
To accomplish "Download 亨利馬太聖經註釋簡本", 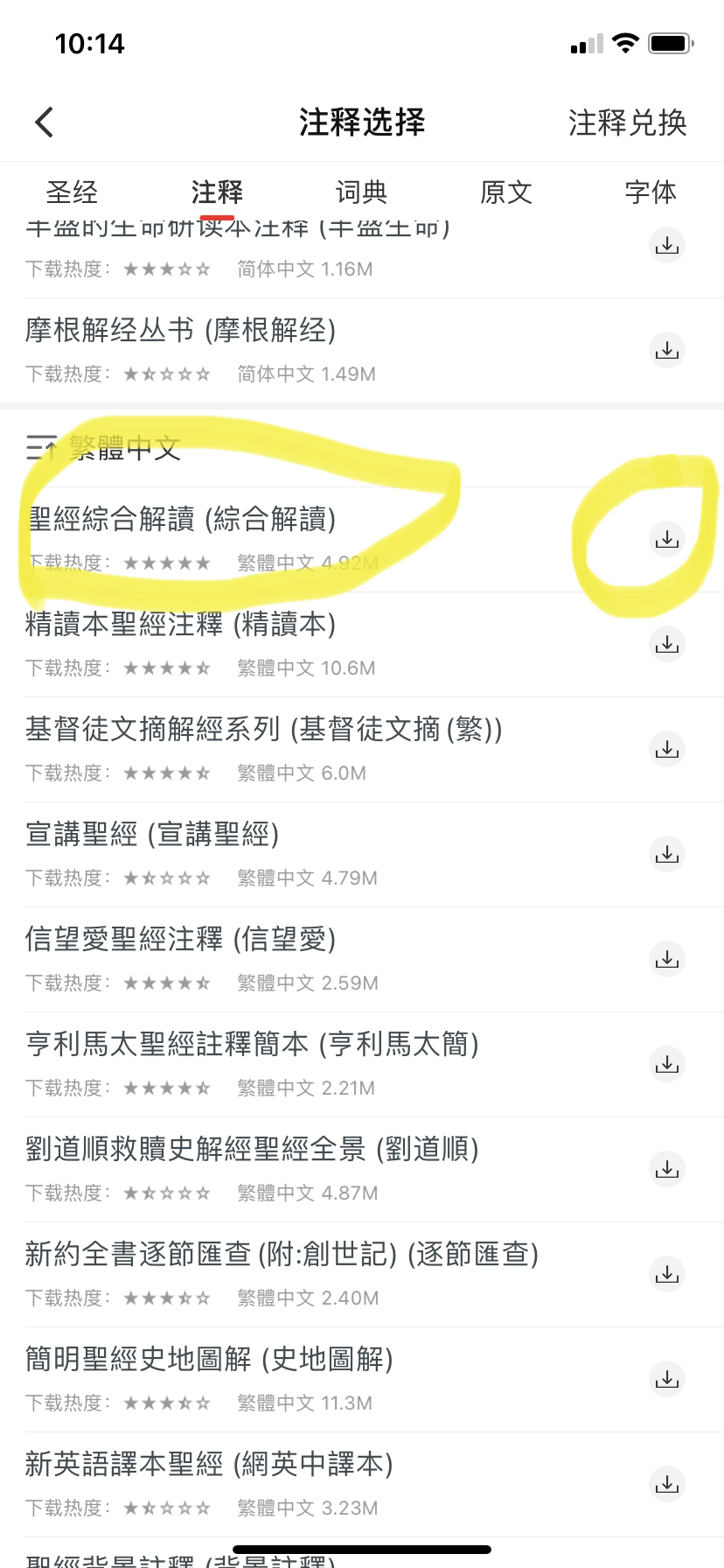I will click(667, 1064).
